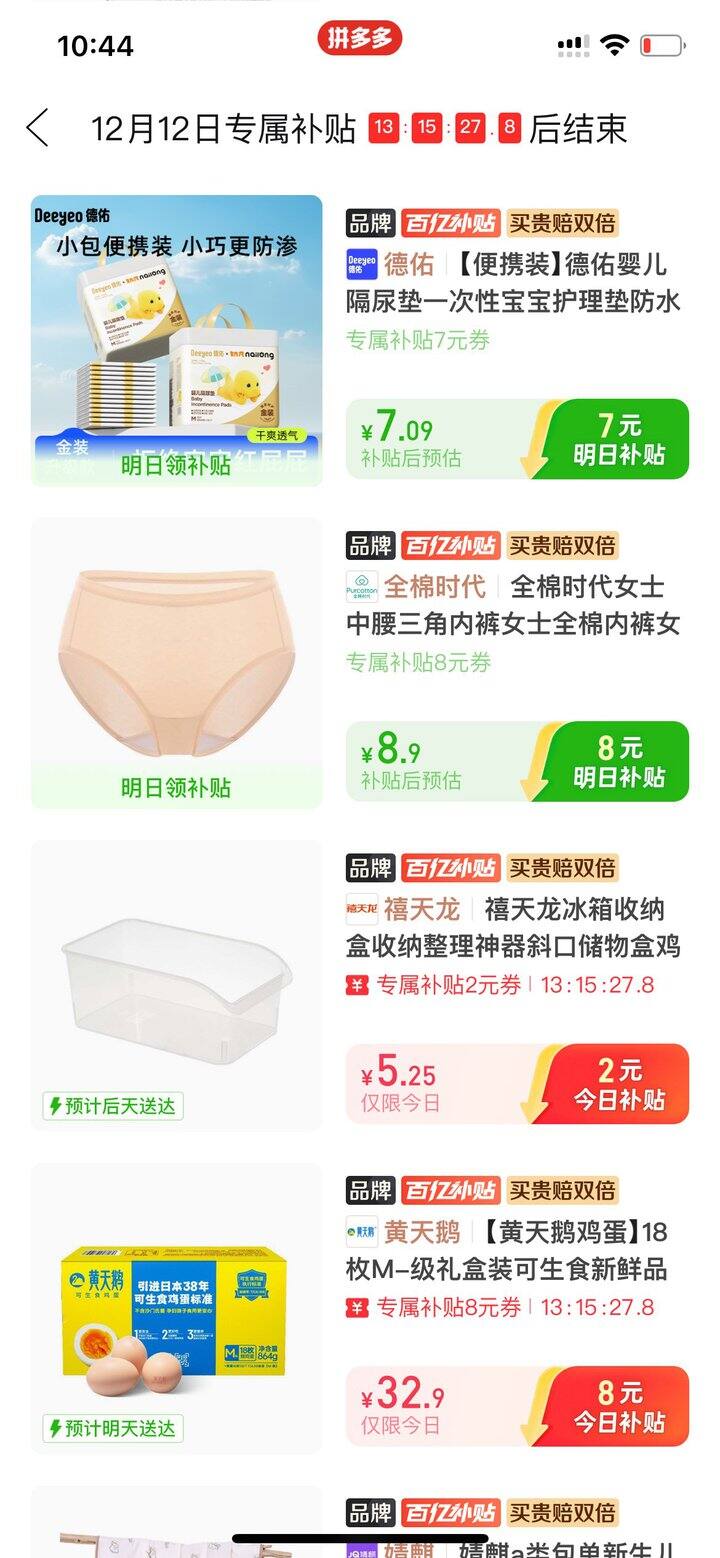Viewport: 720px width, 1558px height.
Task: Open the 德佑 baby pad product image
Action: [x=176, y=340]
